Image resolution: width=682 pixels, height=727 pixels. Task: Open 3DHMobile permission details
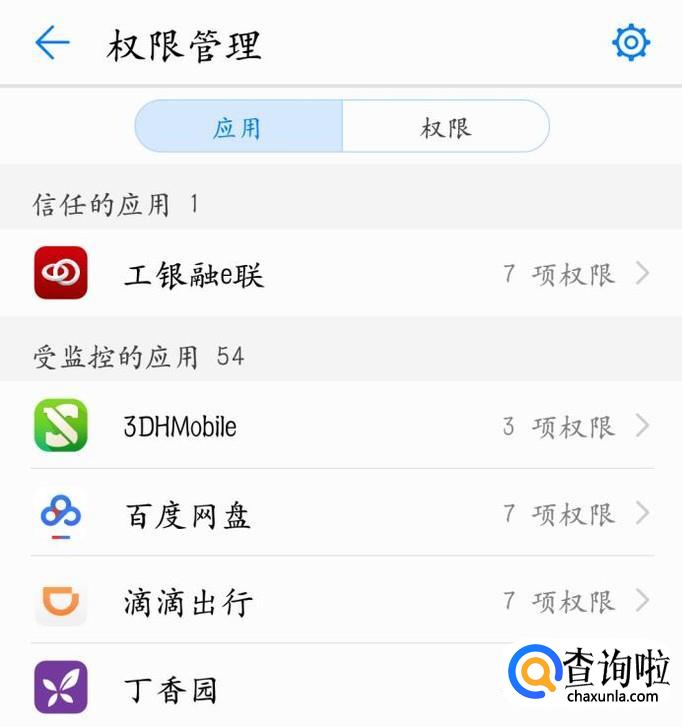pyautogui.click(x=341, y=427)
